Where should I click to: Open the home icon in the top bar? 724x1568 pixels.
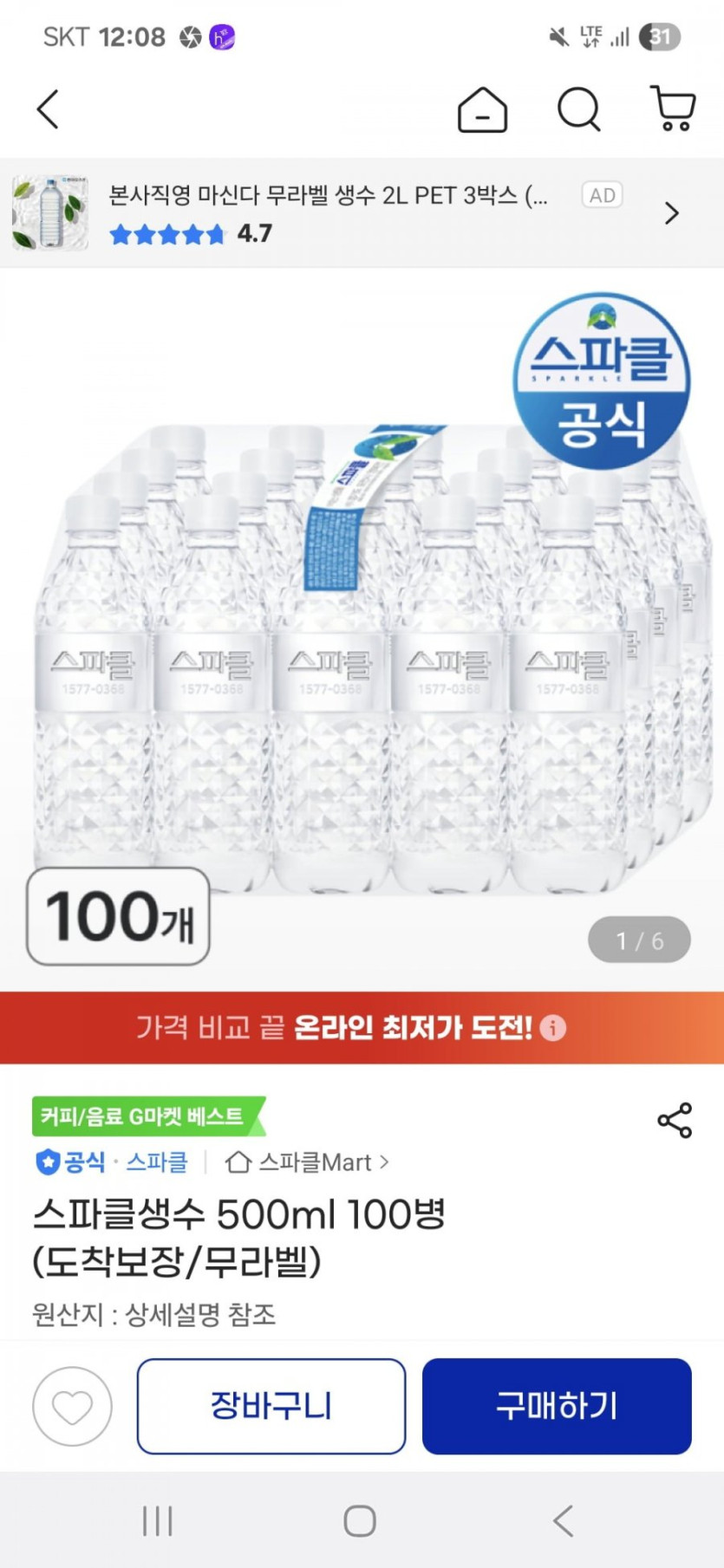[x=482, y=110]
